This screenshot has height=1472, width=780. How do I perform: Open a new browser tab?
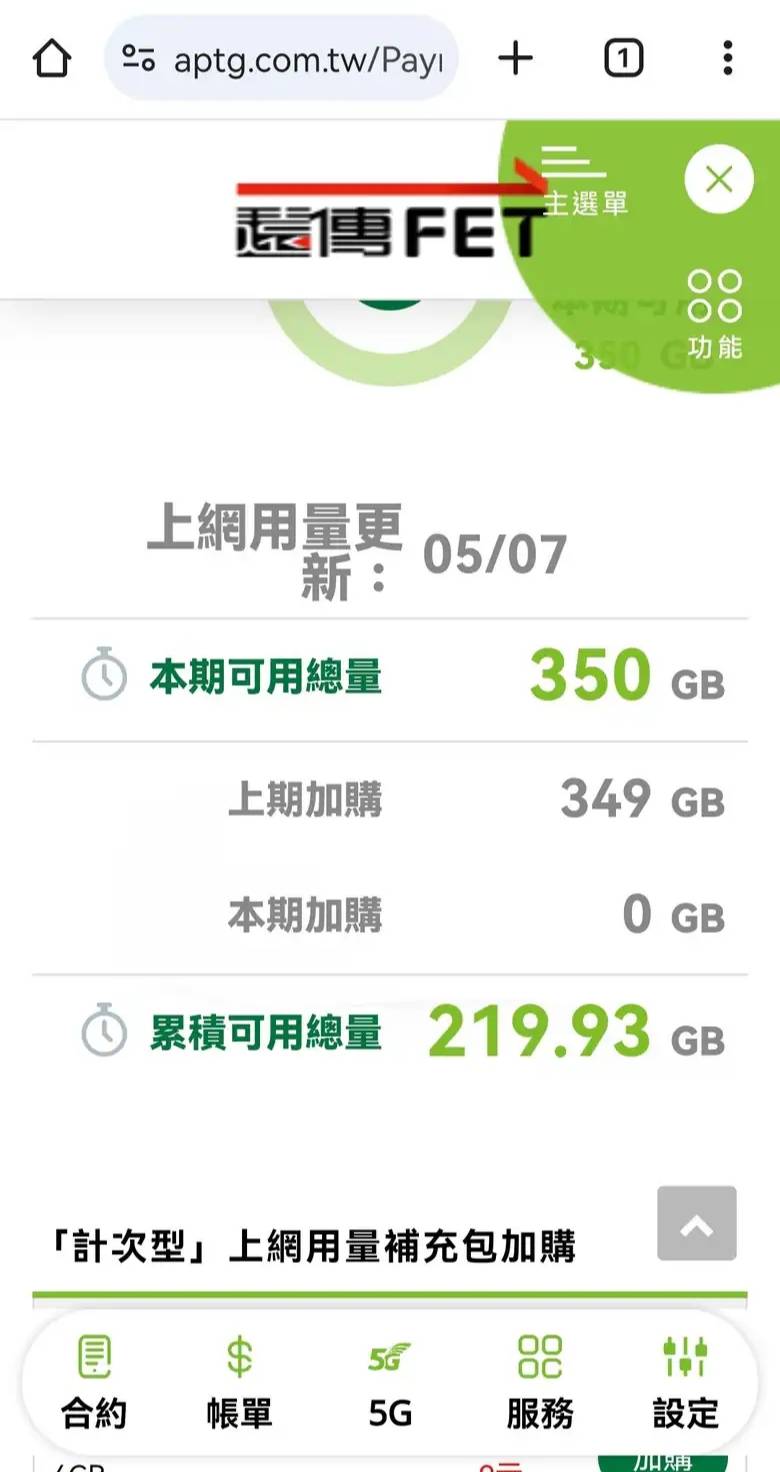[515, 59]
